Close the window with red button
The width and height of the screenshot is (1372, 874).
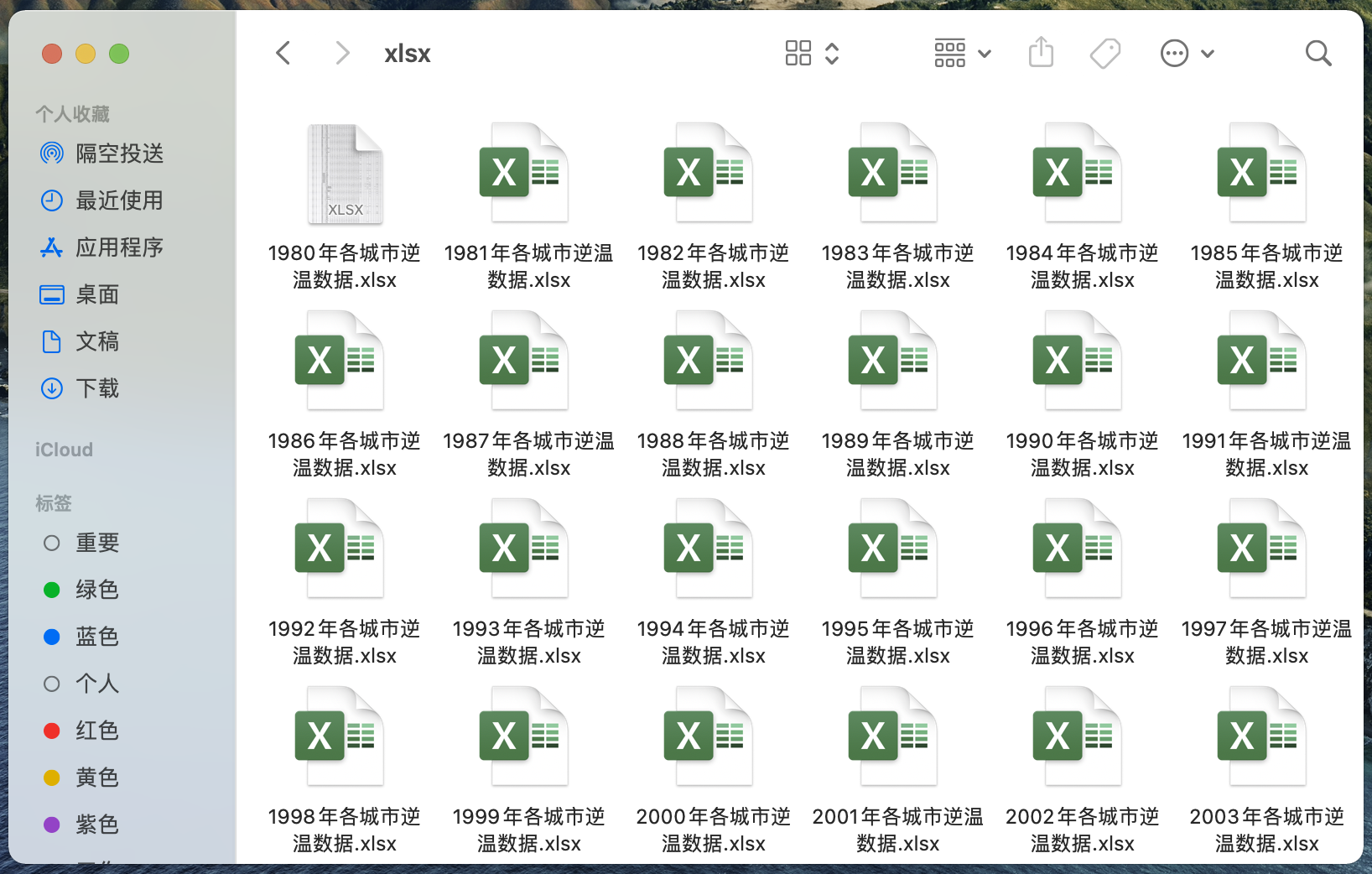pyautogui.click(x=52, y=54)
